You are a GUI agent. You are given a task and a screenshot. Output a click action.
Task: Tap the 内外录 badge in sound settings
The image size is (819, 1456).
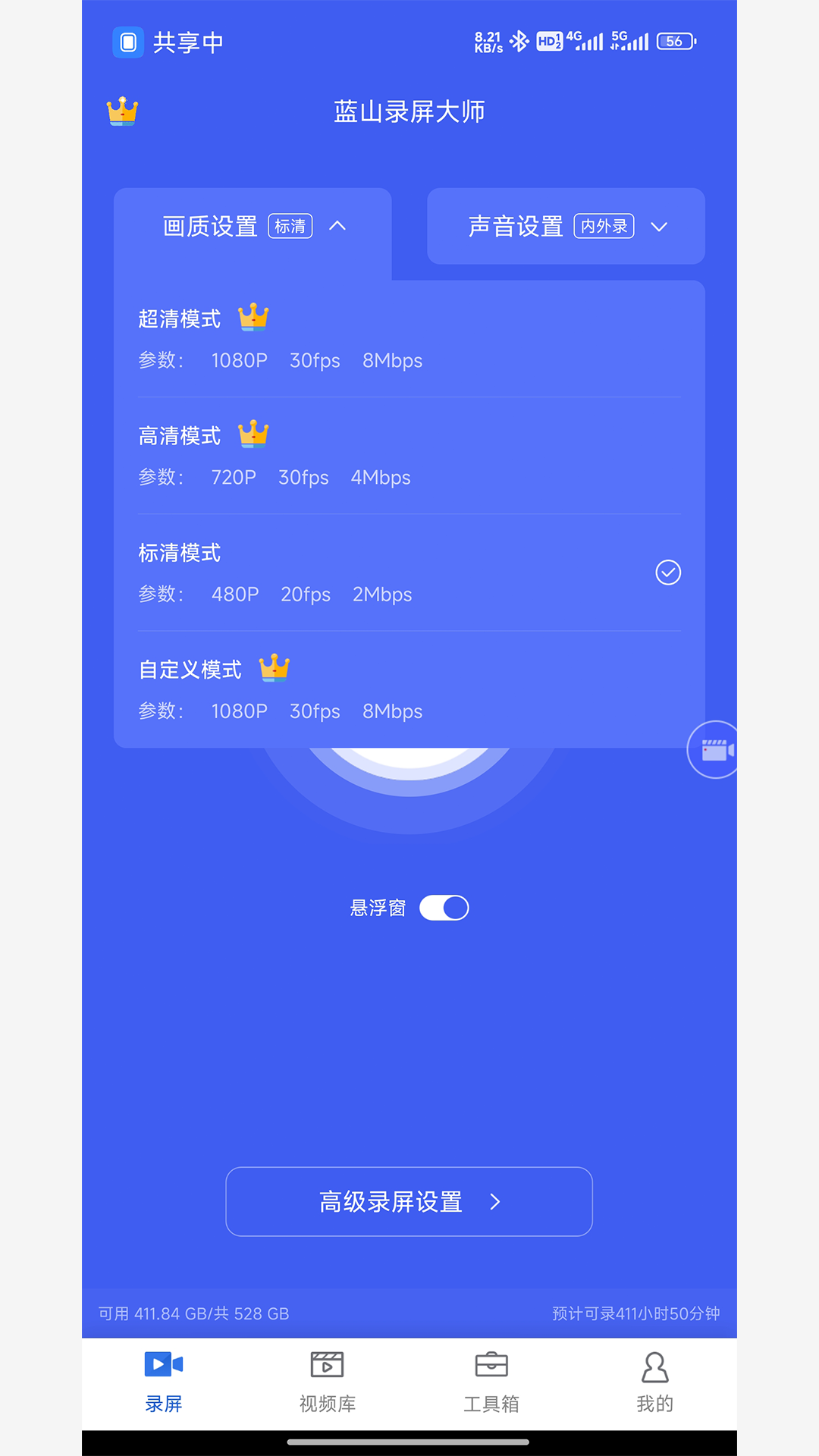[604, 226]
